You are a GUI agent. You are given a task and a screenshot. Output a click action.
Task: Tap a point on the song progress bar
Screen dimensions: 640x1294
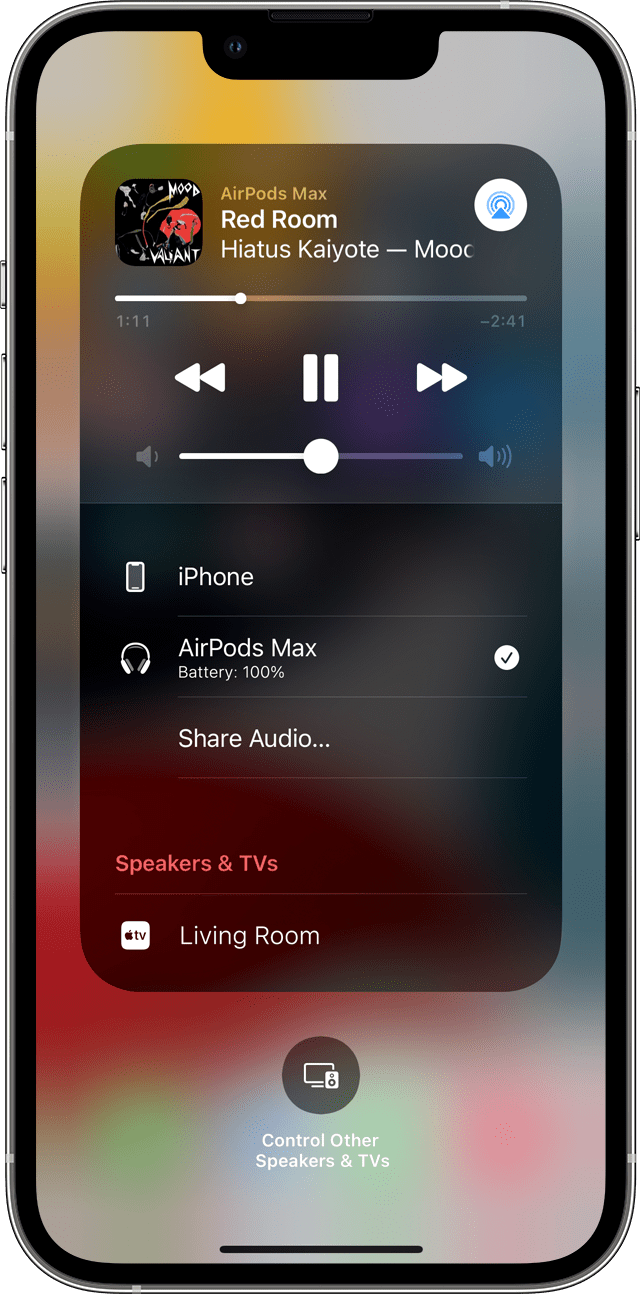coord(380,298)
